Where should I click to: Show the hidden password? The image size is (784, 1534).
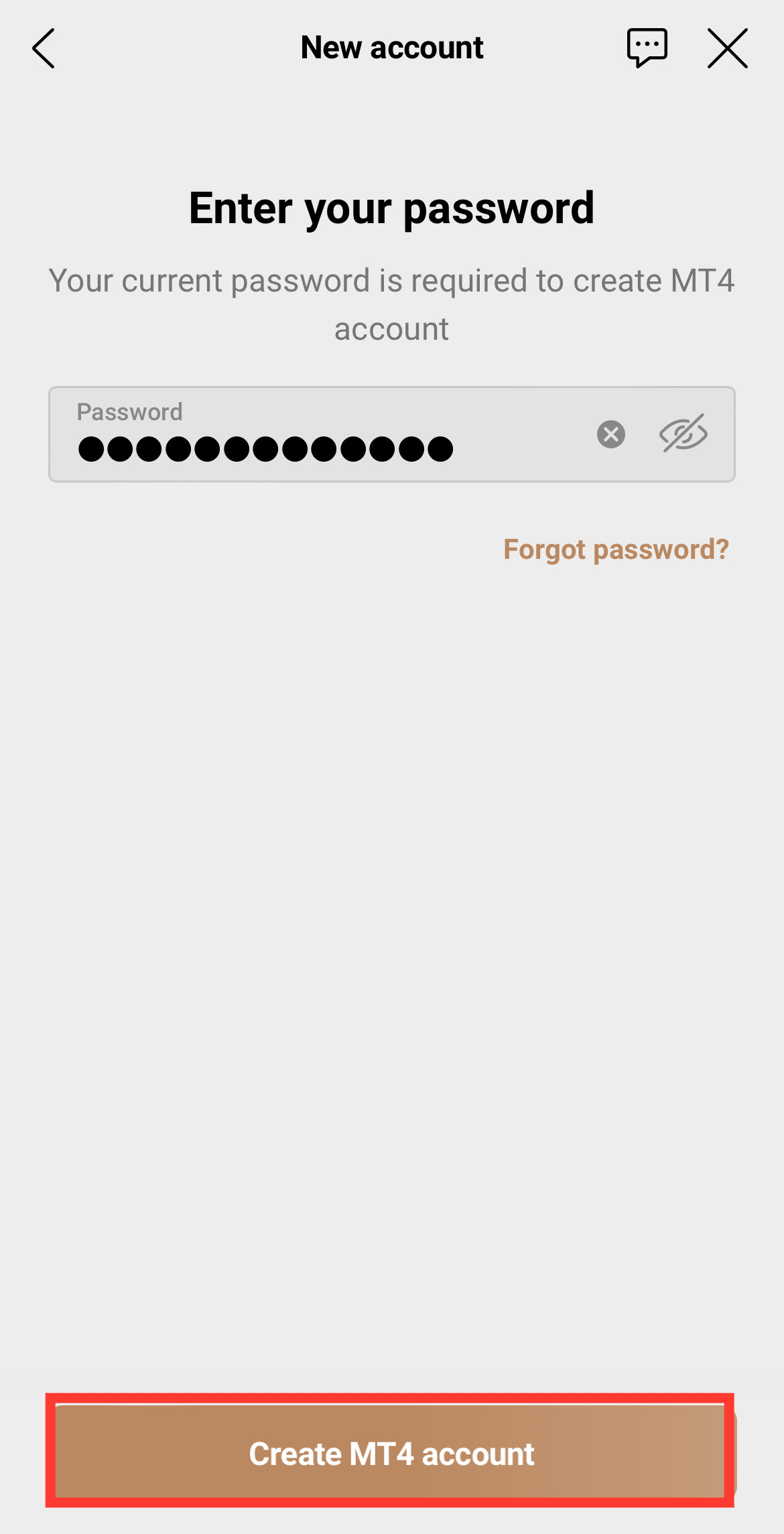coord(683,434)
